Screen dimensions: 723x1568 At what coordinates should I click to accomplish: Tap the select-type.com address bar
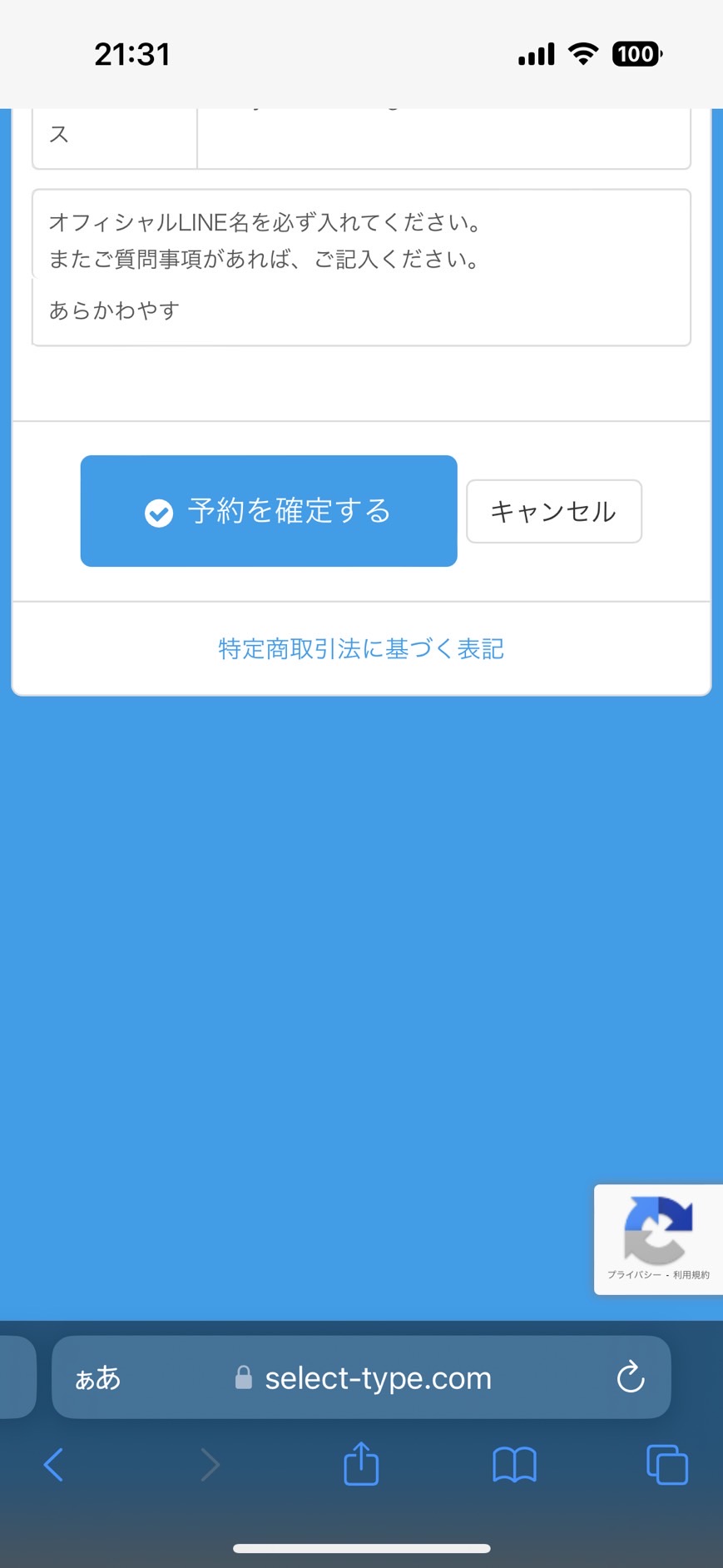(x=362, y=1378)
